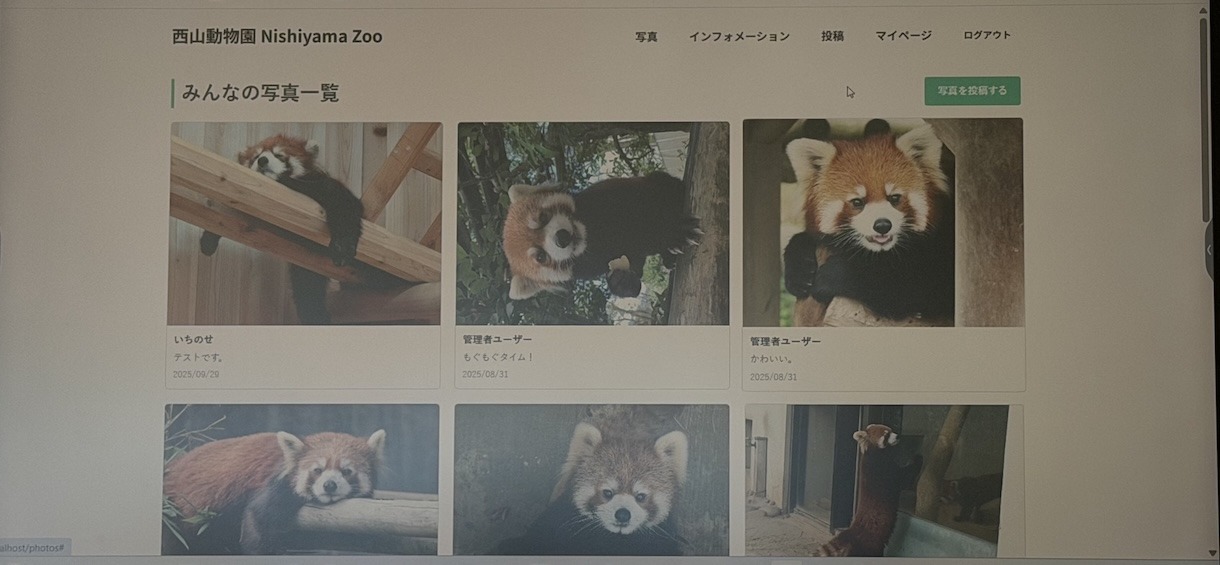
Task: Open マイページ from the header
Action: tap(903, 36)
